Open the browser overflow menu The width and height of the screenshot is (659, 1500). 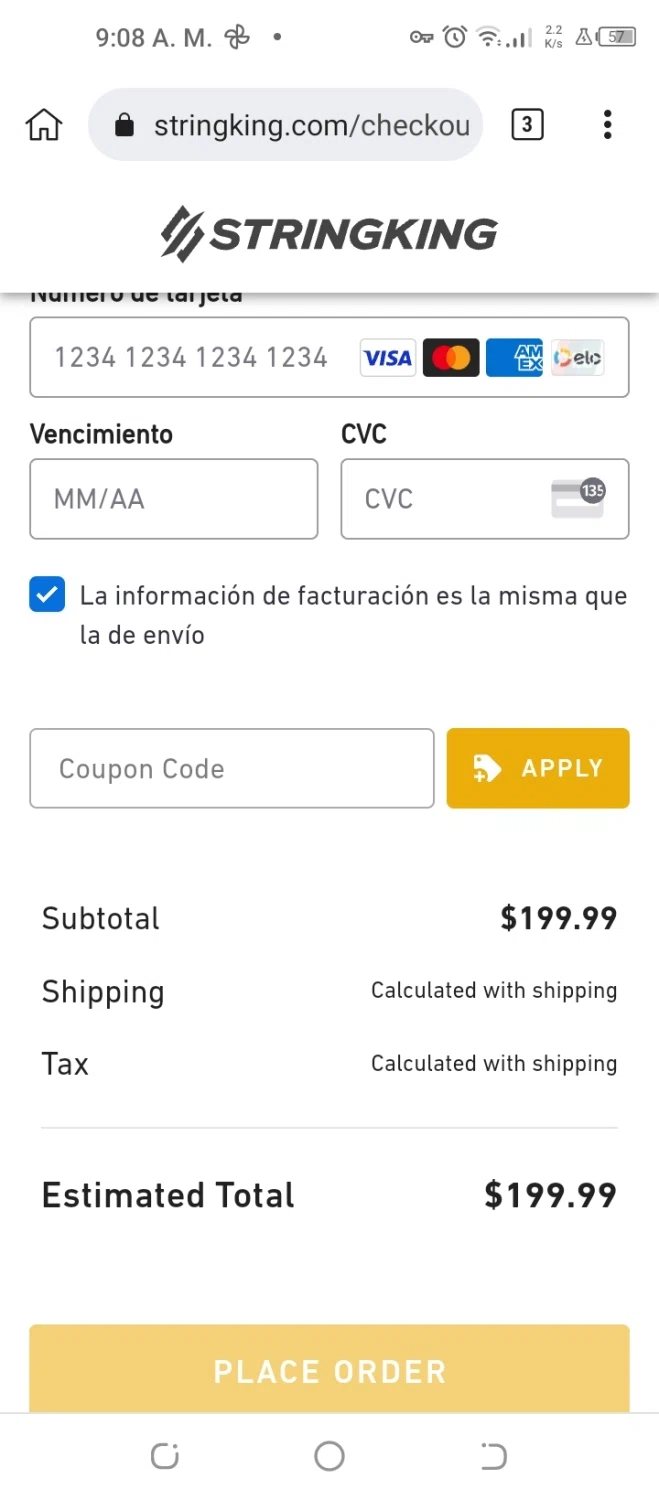click(x=607, y=125)
